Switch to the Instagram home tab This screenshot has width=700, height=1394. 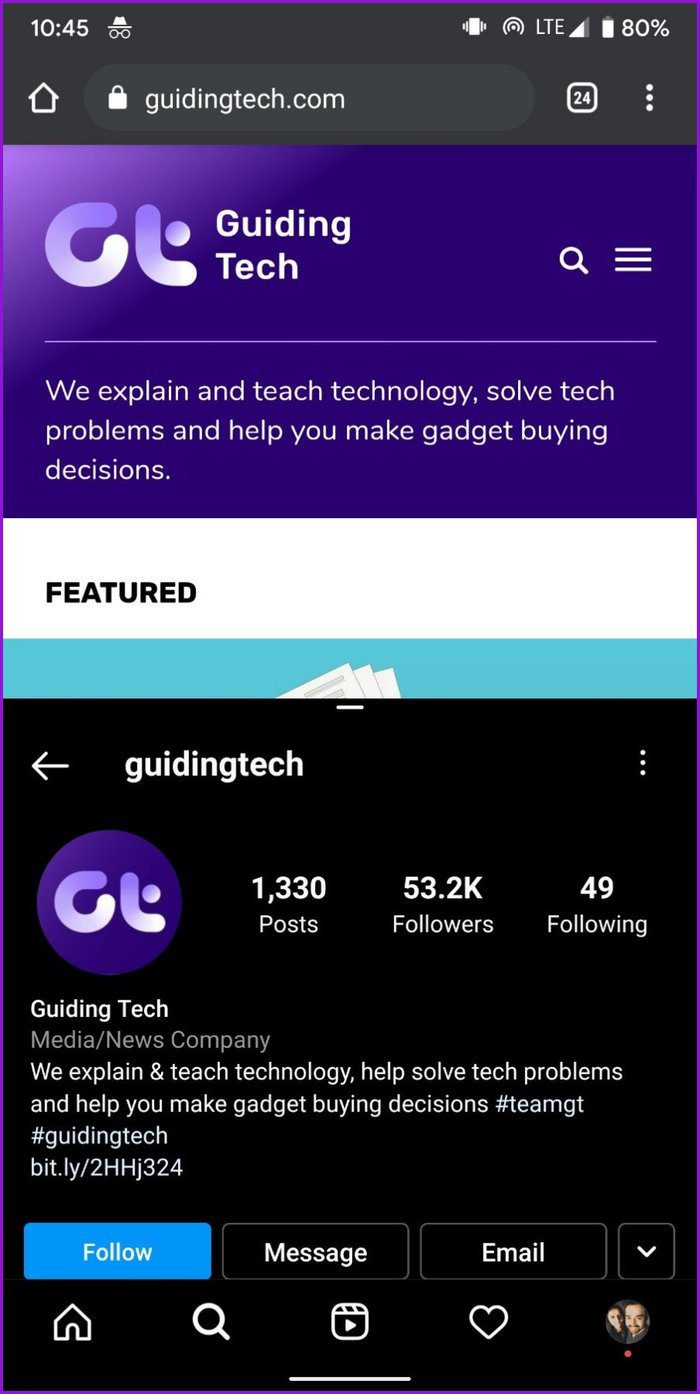click(x=72, y=1322)
